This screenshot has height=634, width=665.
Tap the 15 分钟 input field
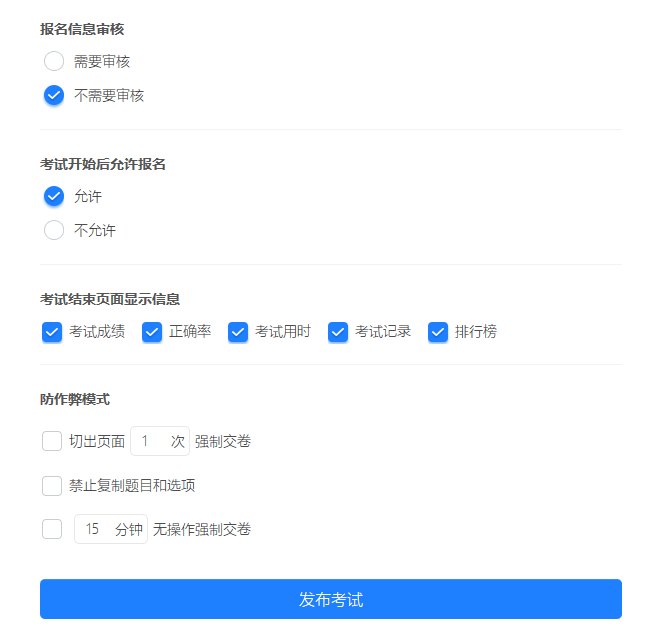tap(98, 529)
